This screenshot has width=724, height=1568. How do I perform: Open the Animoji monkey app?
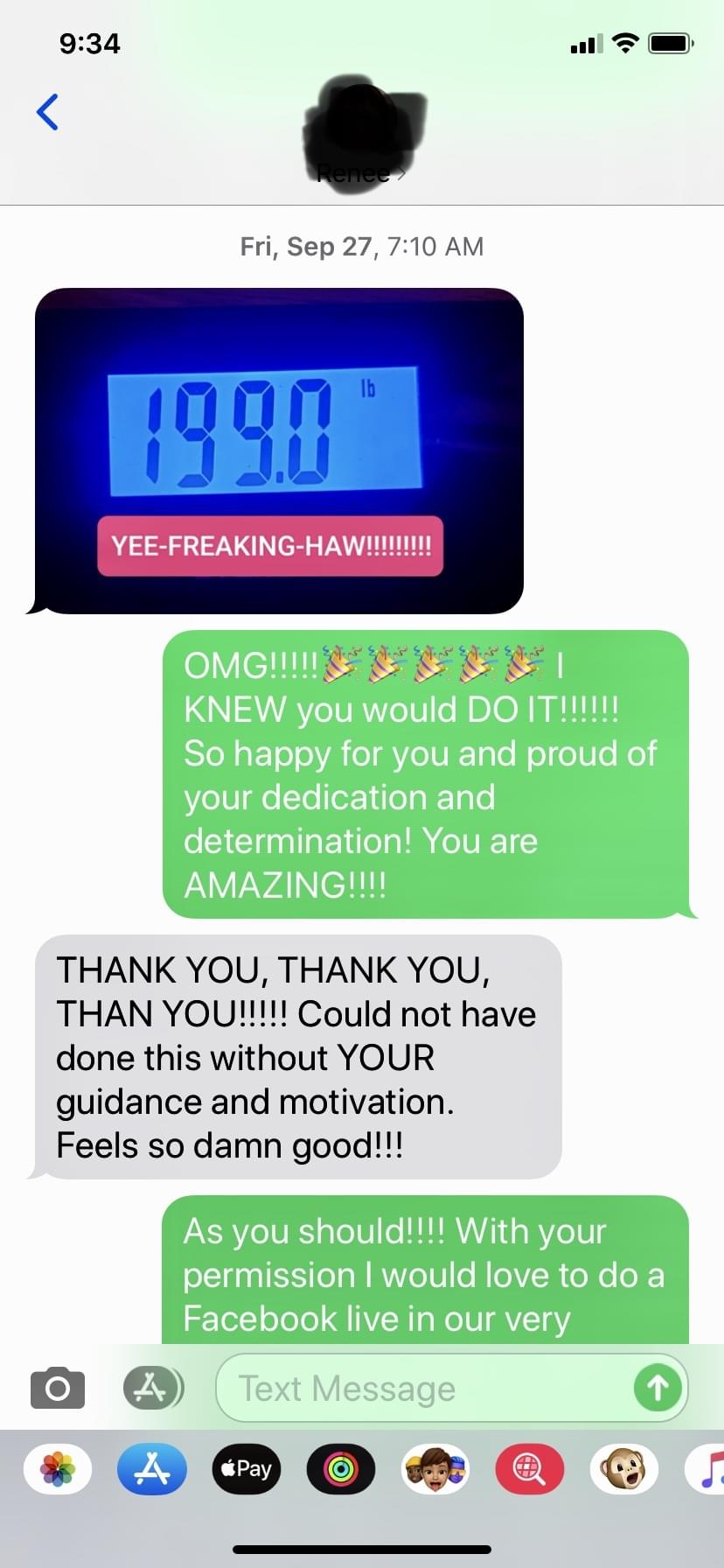[x=624, y=1469]
